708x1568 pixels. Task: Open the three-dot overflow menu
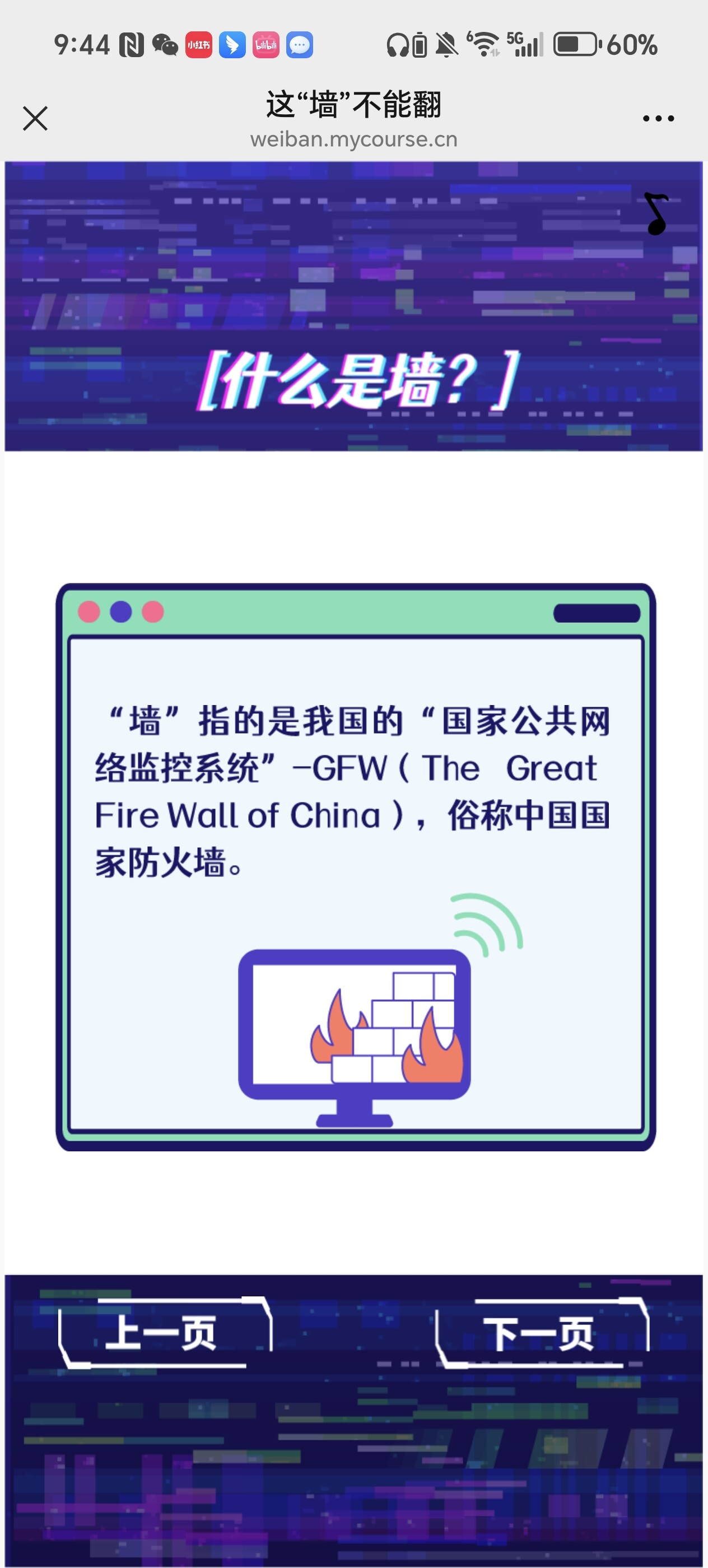point(658,119)
